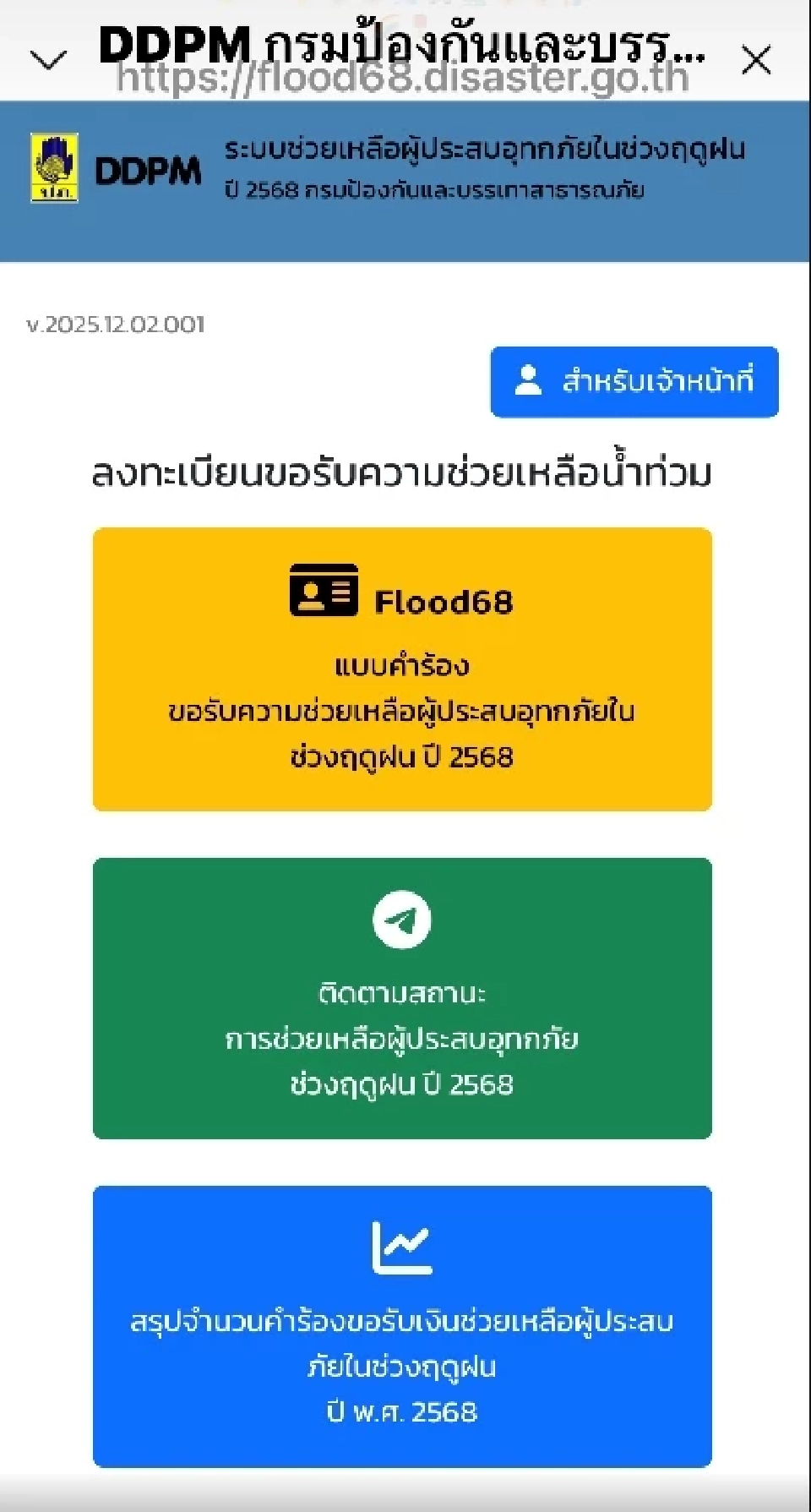Open the สำหรับเจ้าหน้าที่ staff login button

click(x=634, y=382)
